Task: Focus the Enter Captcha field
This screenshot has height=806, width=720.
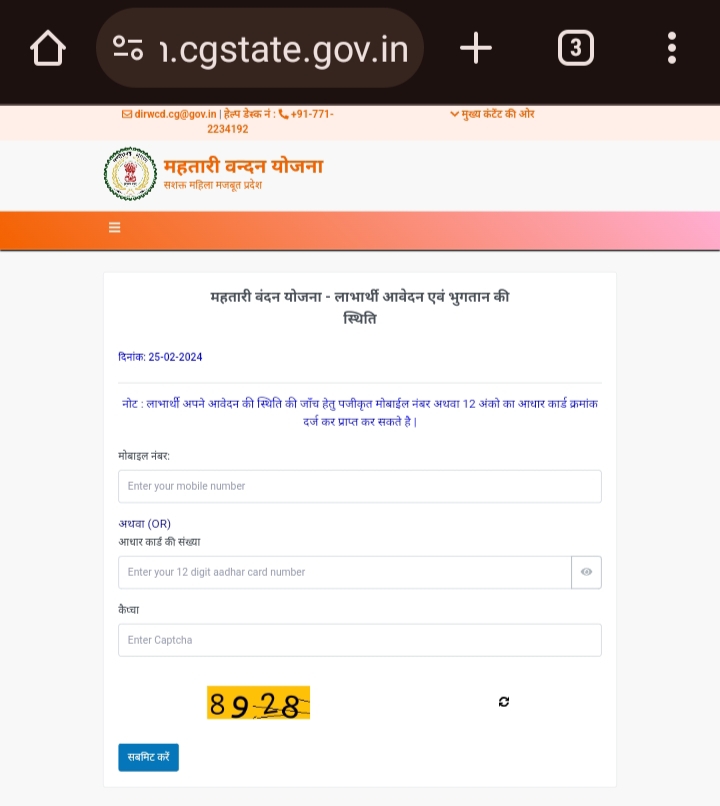Action: [359, 640]
